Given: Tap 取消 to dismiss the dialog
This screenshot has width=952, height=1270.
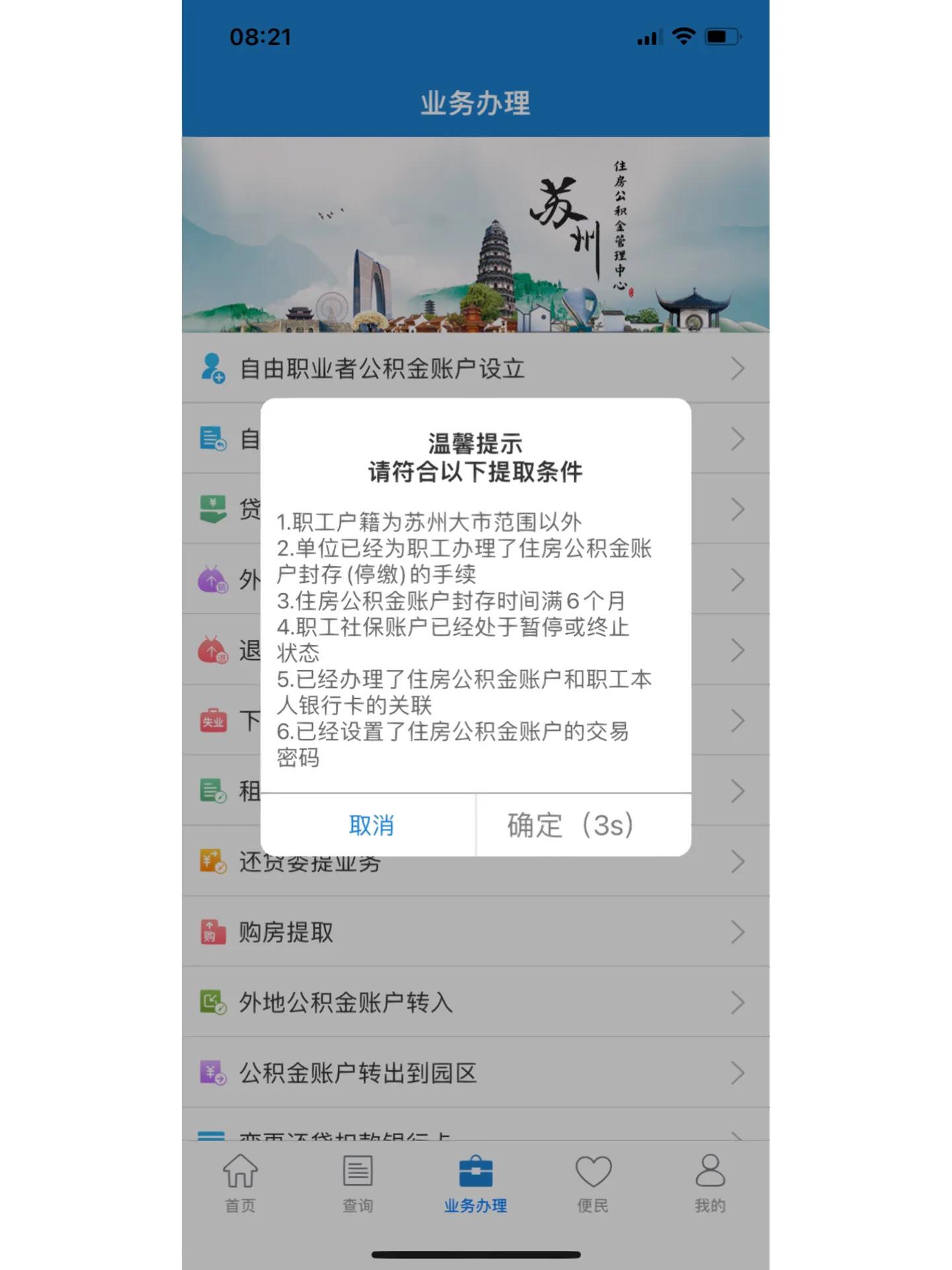Looking at the screenshot, I should [x=370, y=825].
